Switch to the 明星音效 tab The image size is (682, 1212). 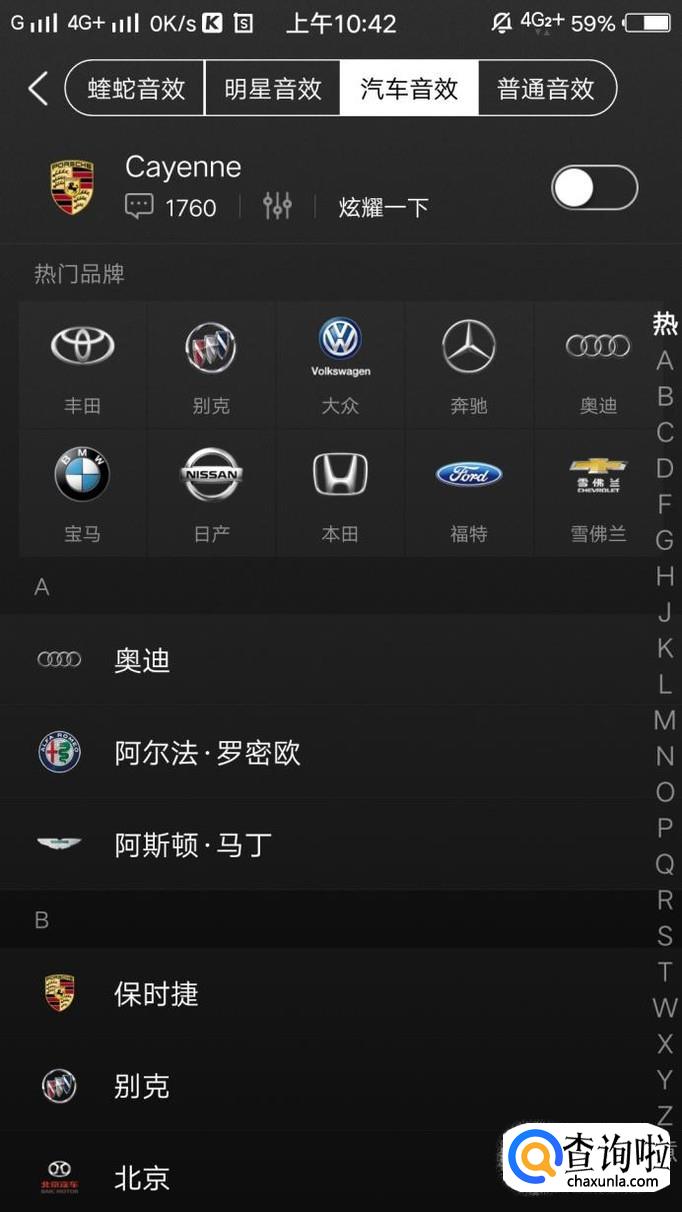click(272, 89)
